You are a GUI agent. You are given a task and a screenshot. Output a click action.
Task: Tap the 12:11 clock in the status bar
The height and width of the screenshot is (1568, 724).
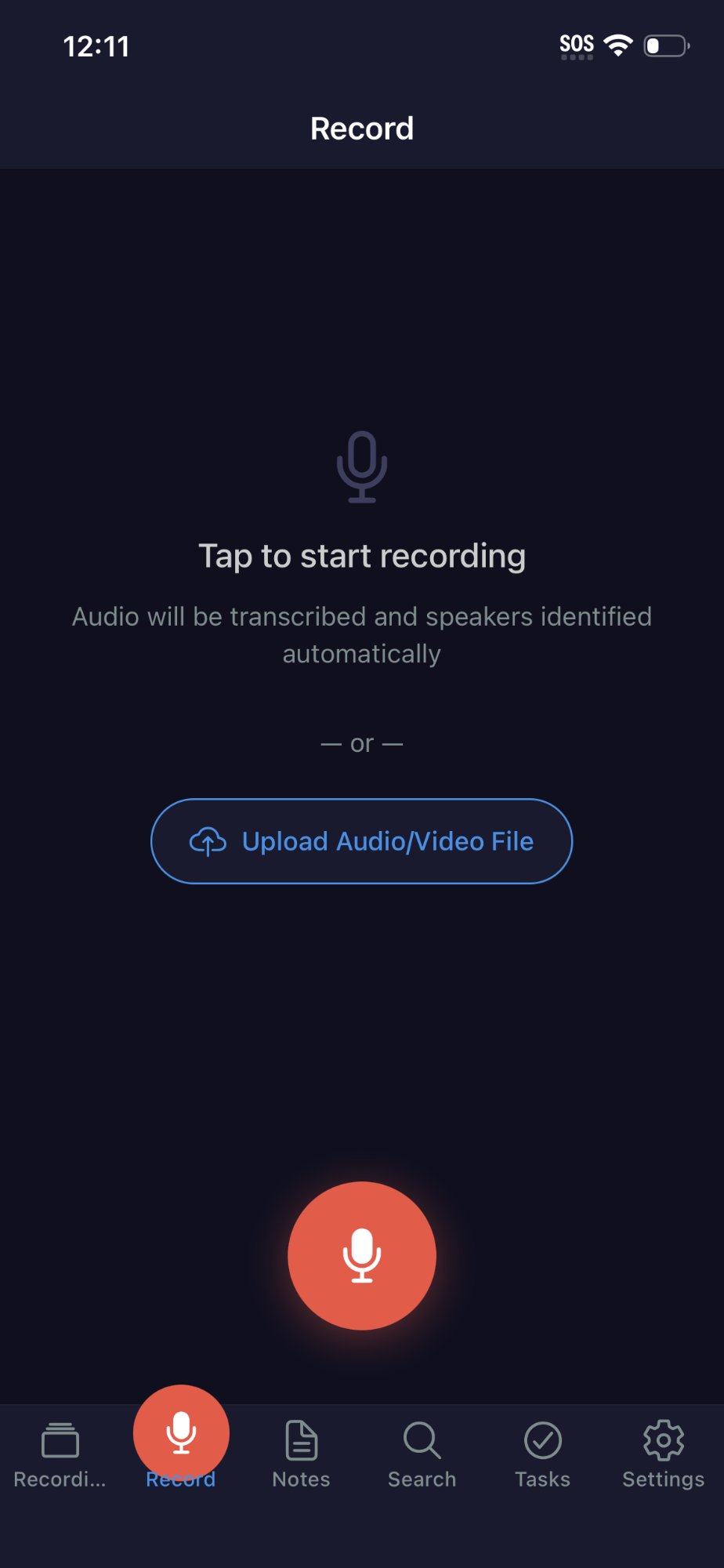coord(96,47)
